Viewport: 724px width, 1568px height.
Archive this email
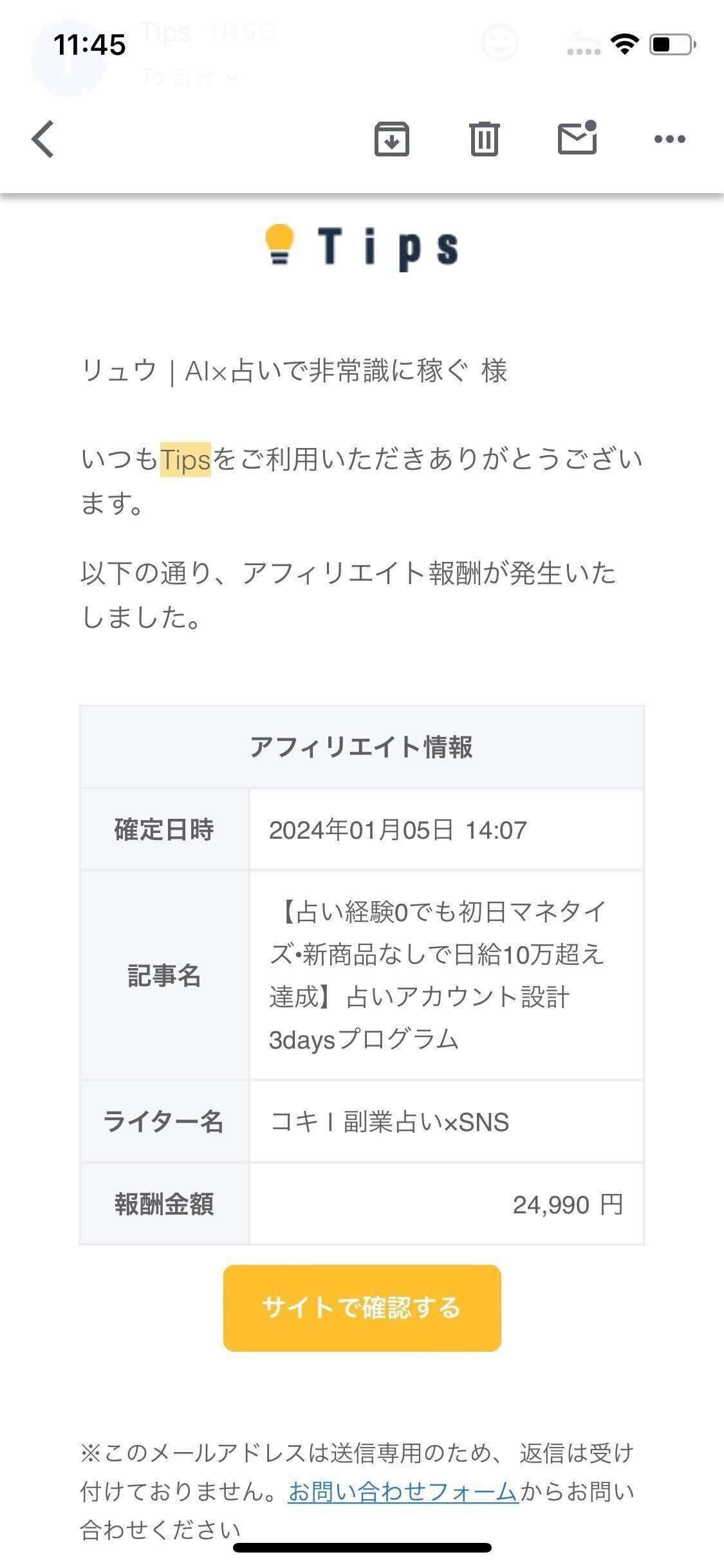pos(392,139)
